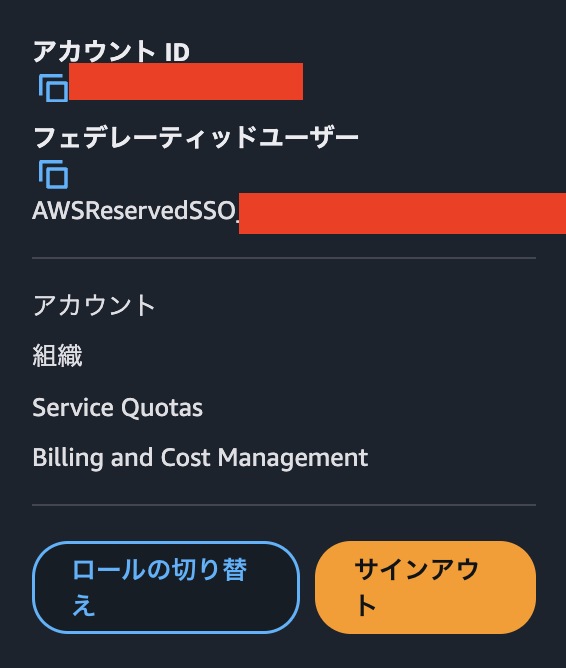566x668 pixels.
Task: Open the アカウント menu item
Action: (x=94, y=305)
